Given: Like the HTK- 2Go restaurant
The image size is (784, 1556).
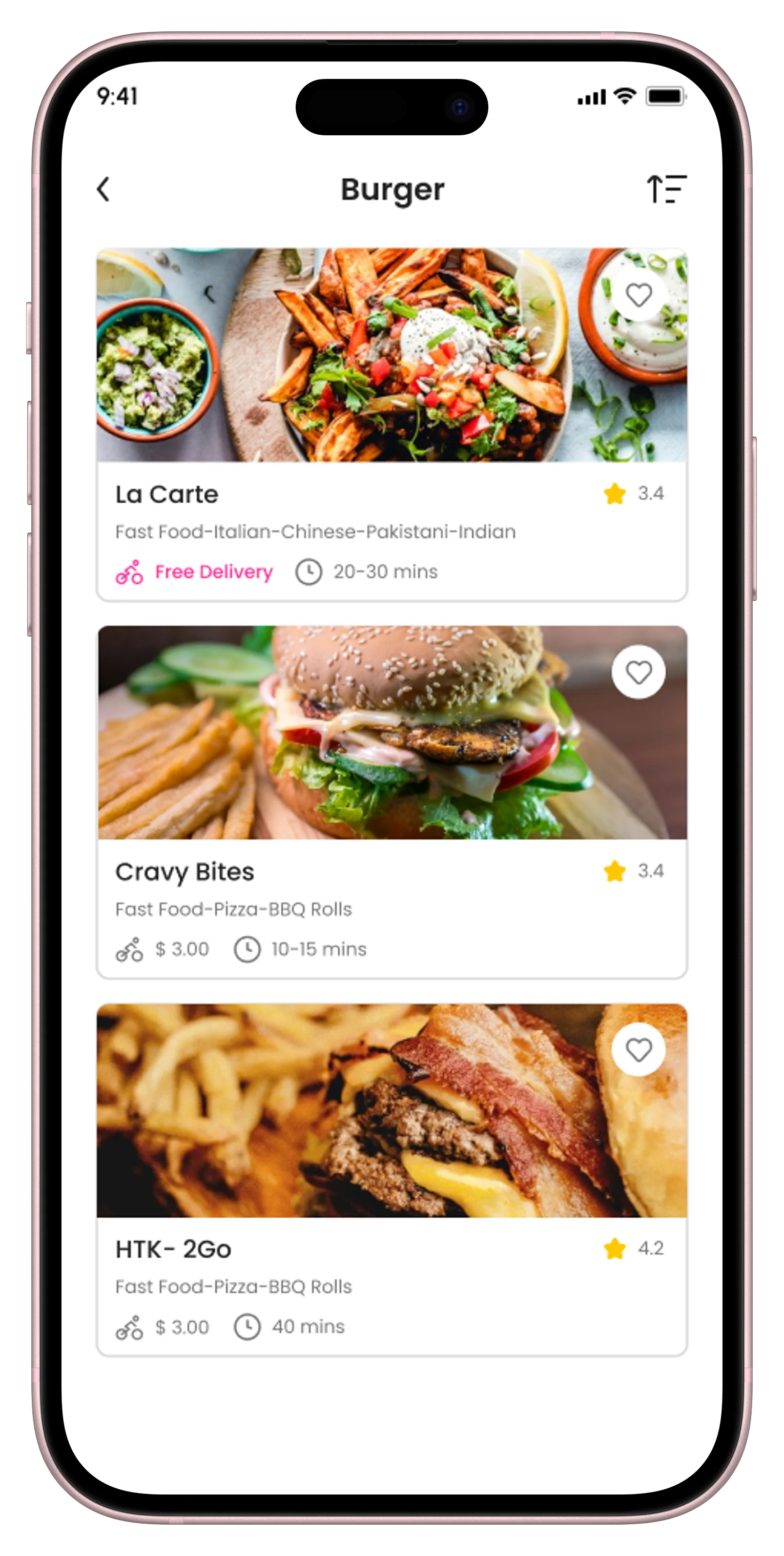Looking at the screenshot, I should [x=638, y=1050].
